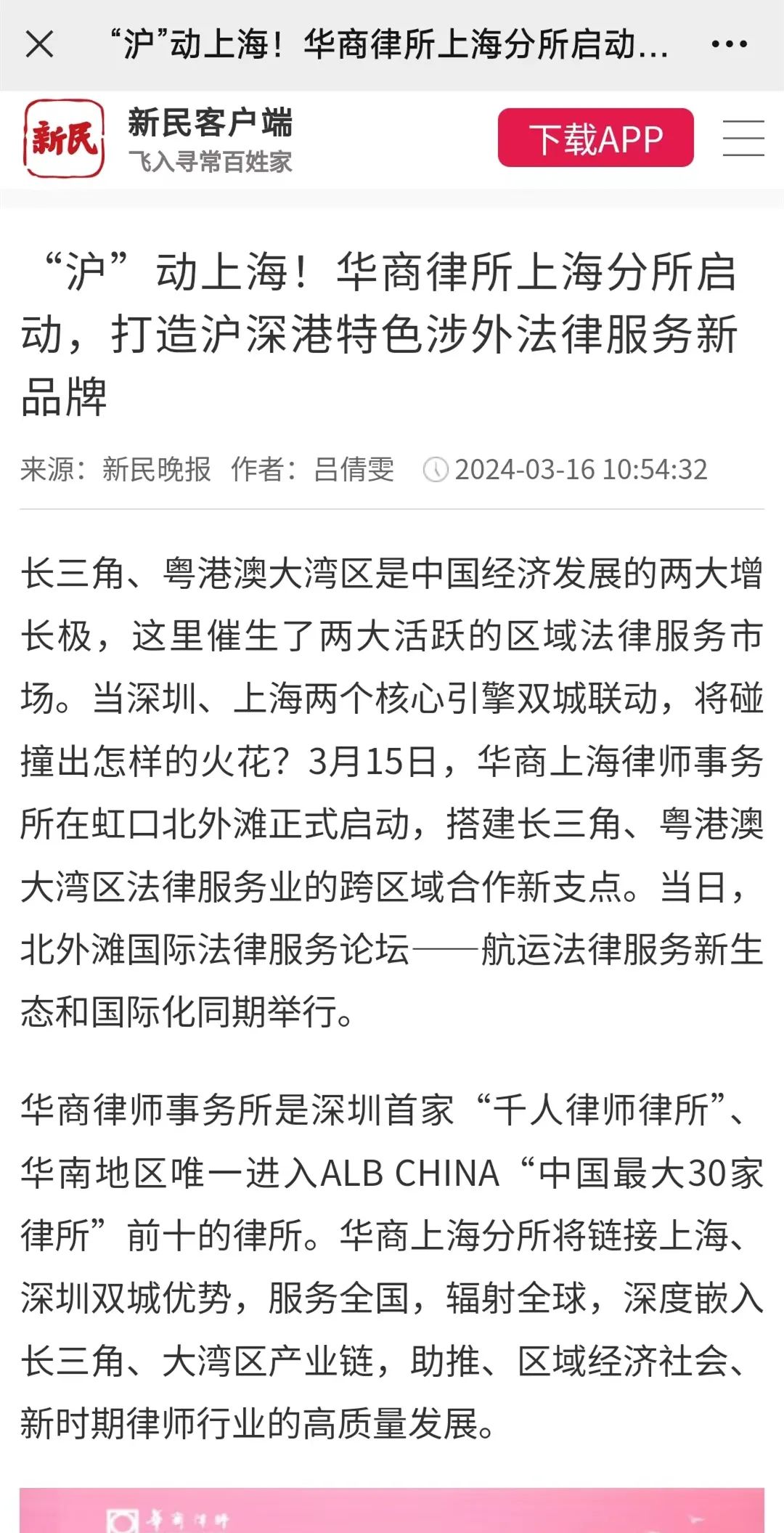This screenshot has height=1533, width=784.
Task: Tap the 下载APP button
Action: coord(595,138)
